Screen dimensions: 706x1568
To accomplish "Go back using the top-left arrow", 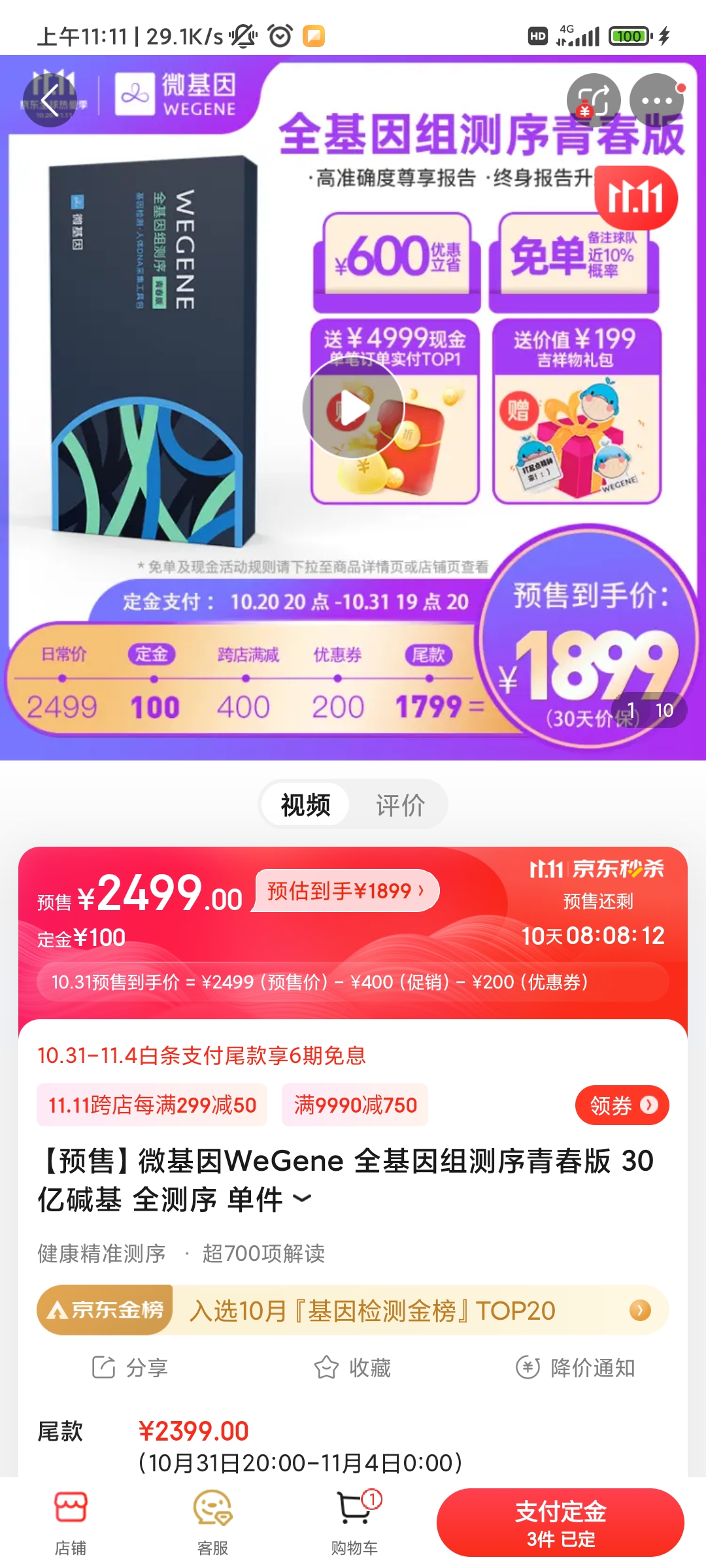I will tap(50, 100).
